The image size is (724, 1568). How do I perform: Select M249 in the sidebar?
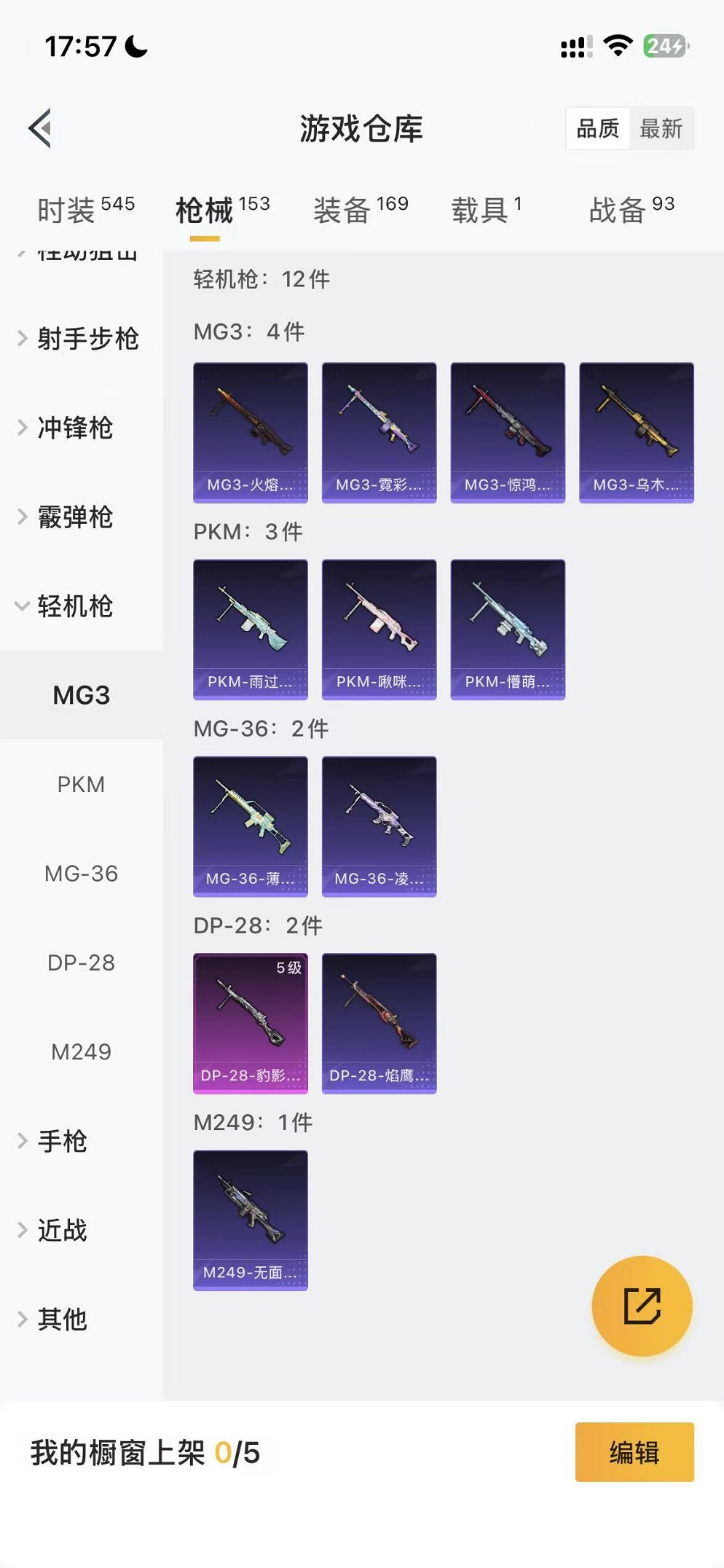click(x=81, y=1051)
